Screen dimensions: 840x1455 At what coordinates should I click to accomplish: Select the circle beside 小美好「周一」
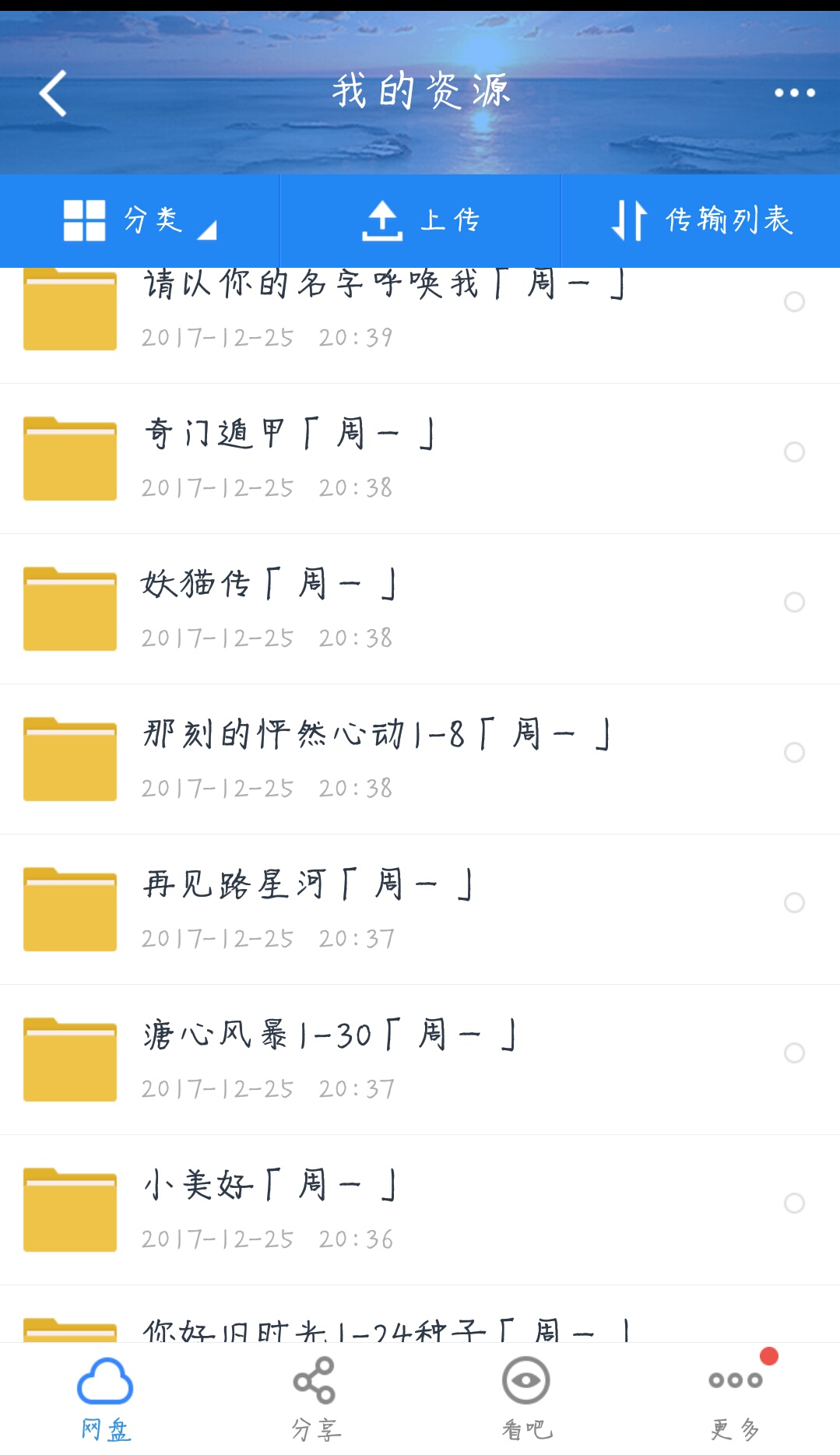tap(795, 1203)
